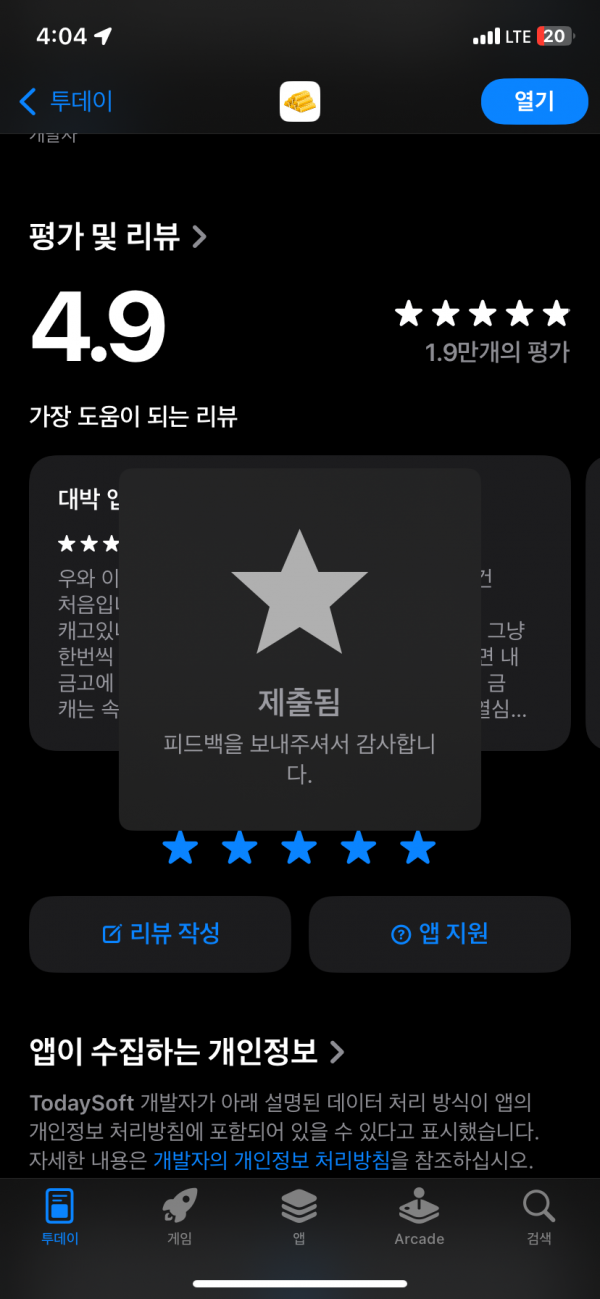Go back to 투데이

[x=66, y=101]
